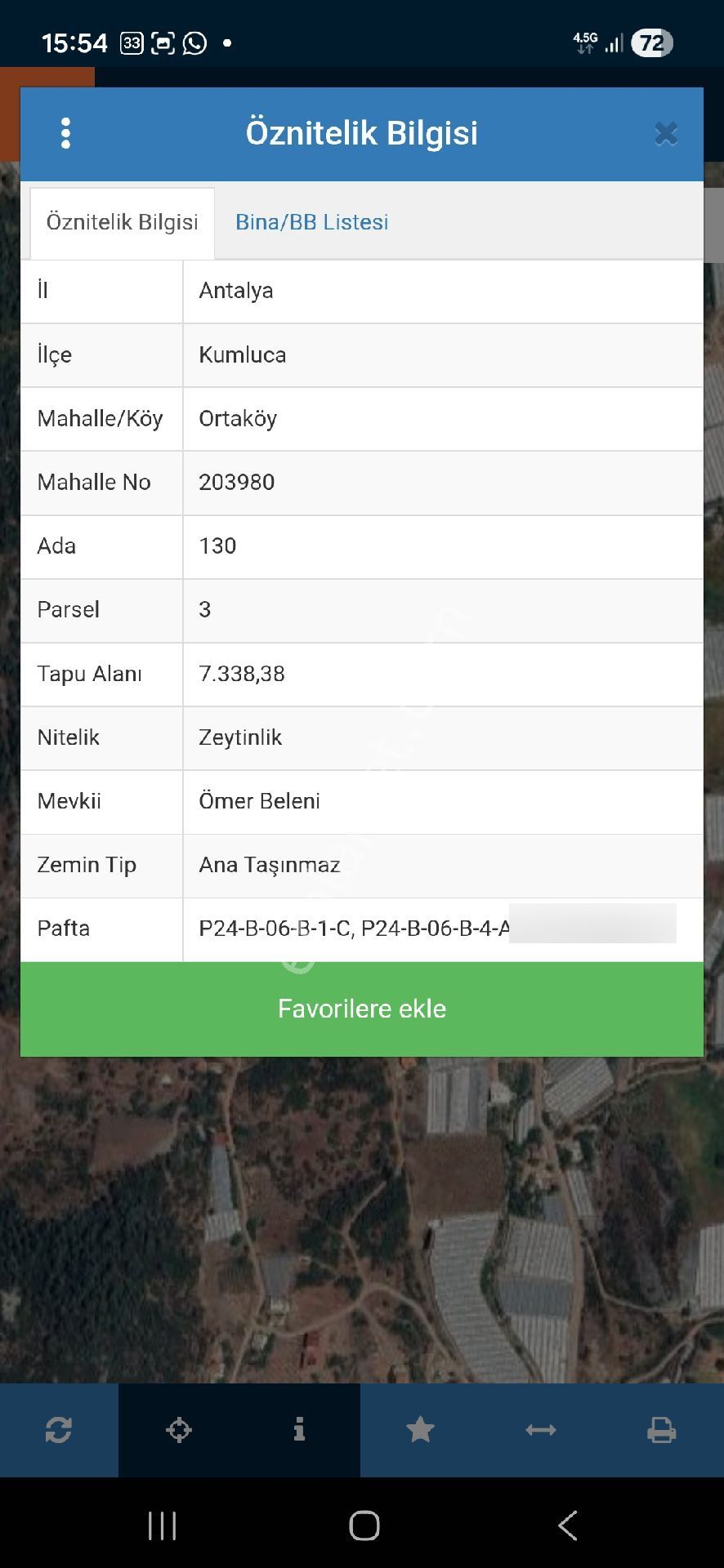Tap the crosshair location icon

[x=179, y=1430]
